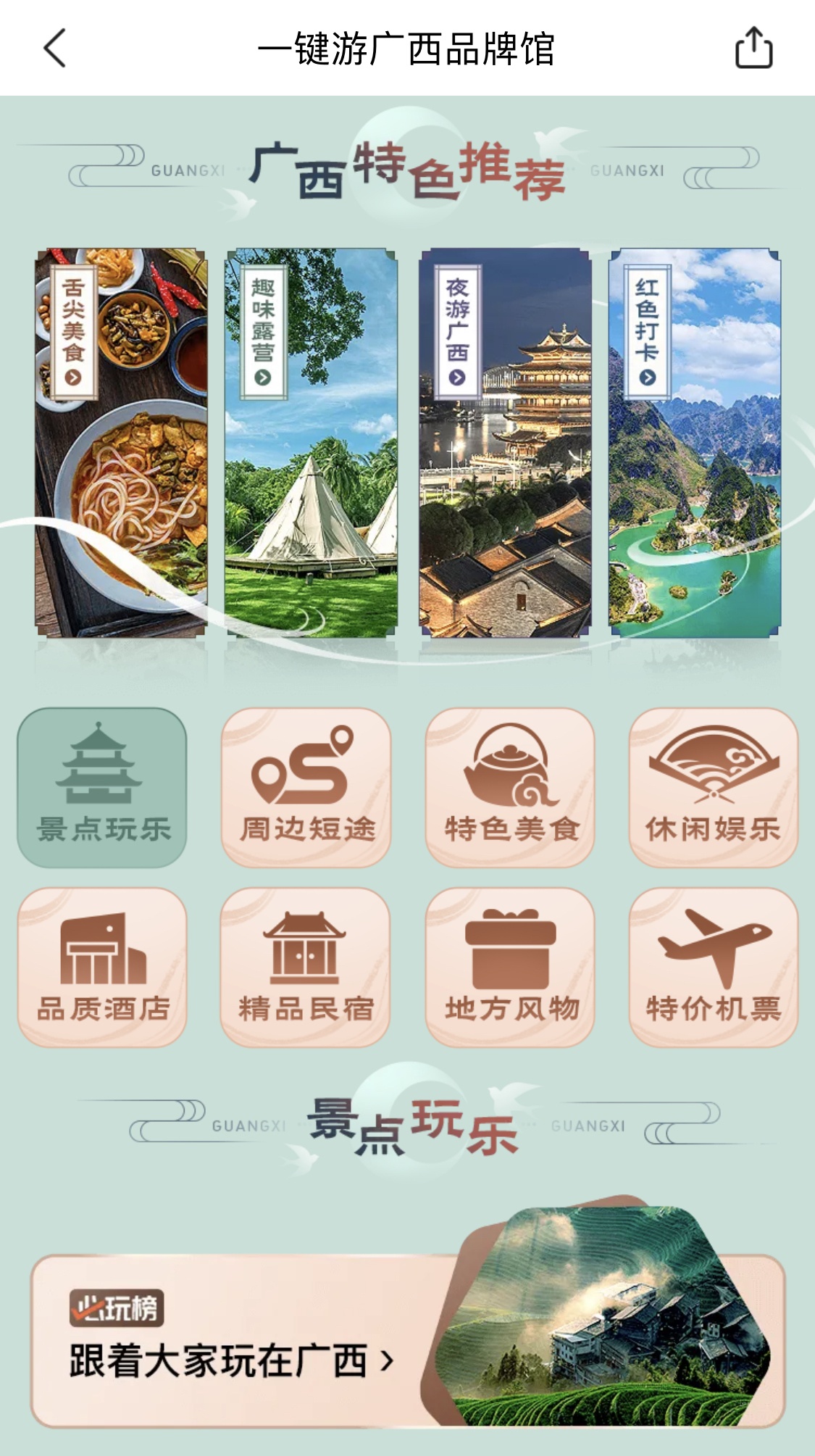The height and width of the screenshot is (1456, 815).
Task: Switch to the 周边短途 category
Action: click(306, 788)
